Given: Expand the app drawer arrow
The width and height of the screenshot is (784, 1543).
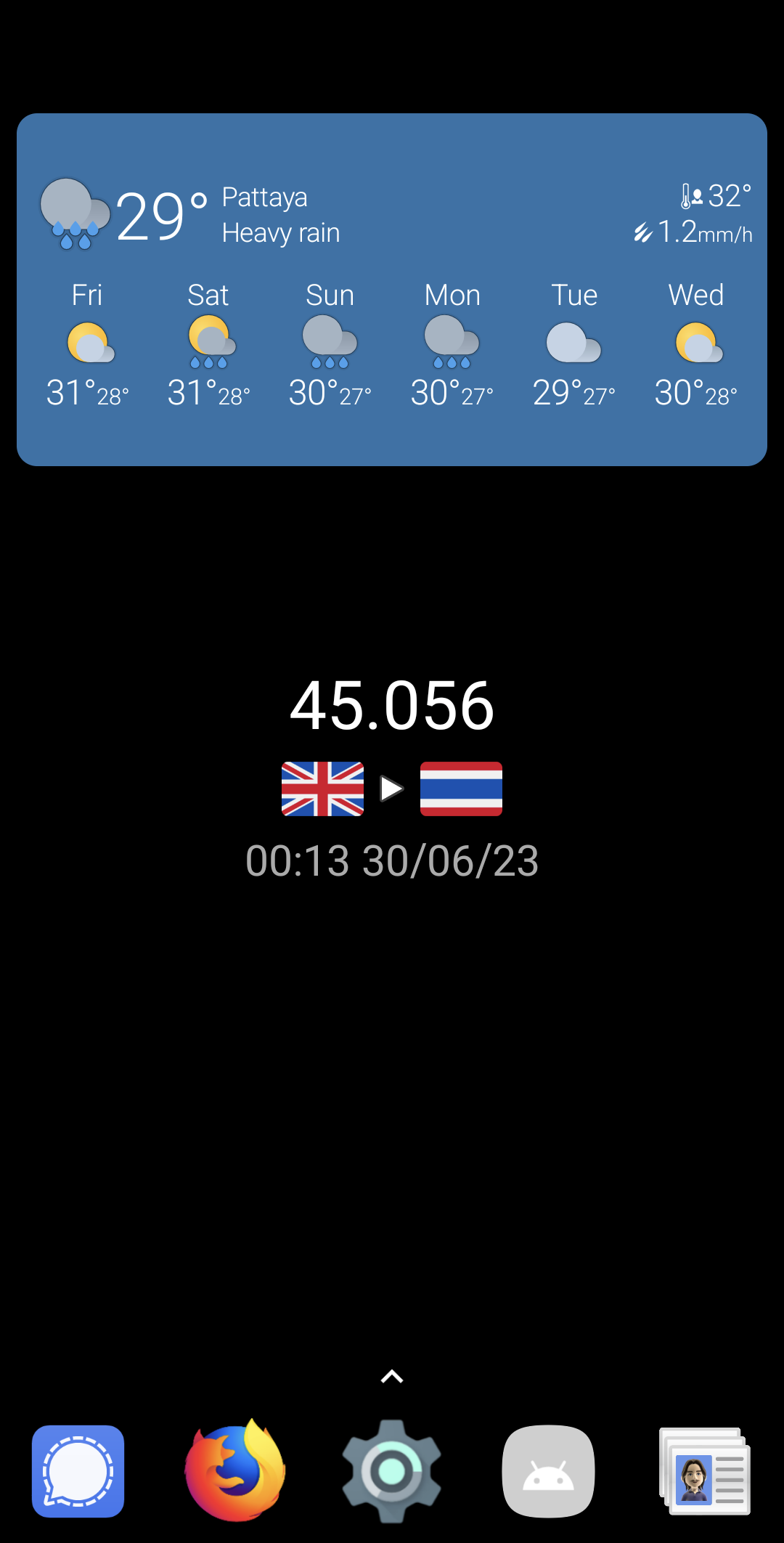Looking at the screenshot, I should click(392, 1376).
